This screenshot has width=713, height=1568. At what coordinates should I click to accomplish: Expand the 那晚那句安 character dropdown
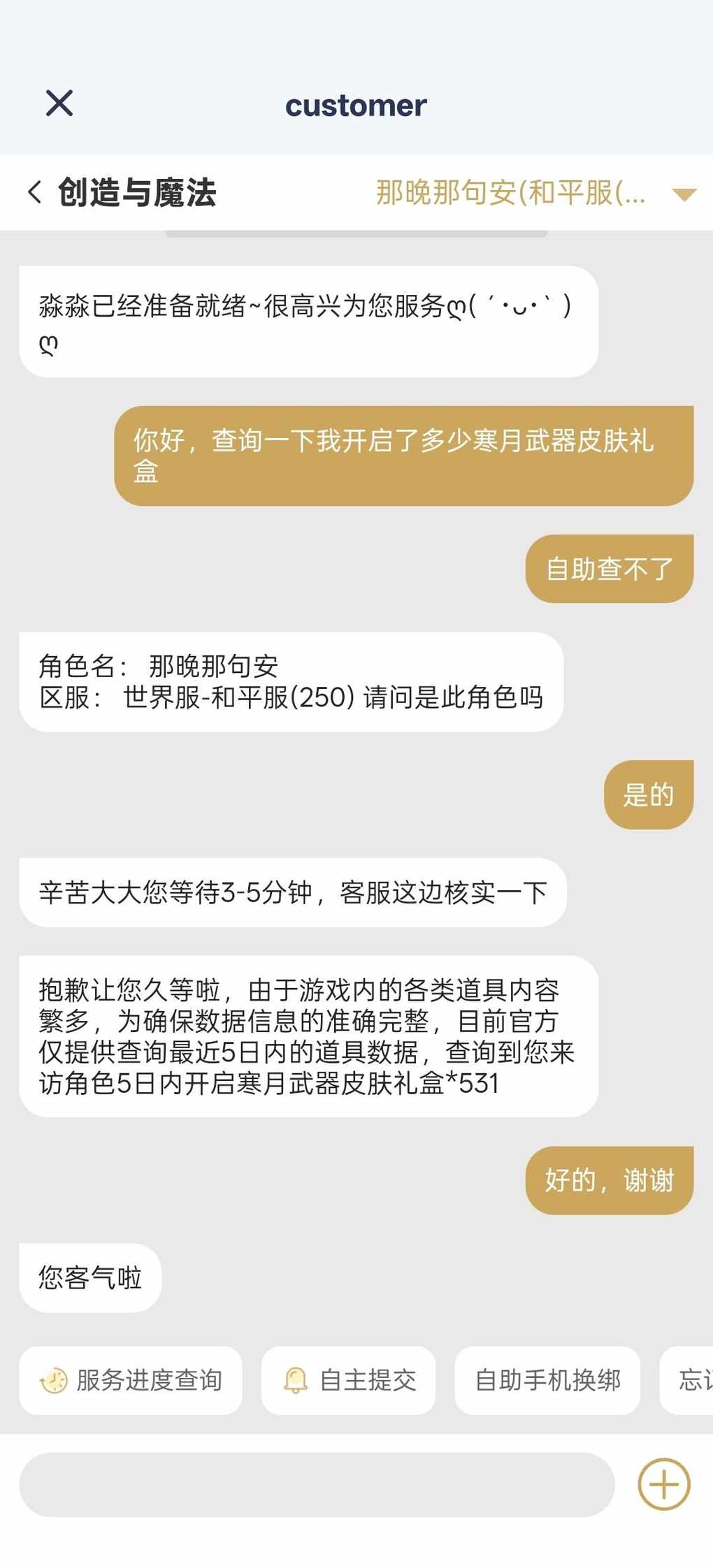pyautogui.click(x=683, y=194)
